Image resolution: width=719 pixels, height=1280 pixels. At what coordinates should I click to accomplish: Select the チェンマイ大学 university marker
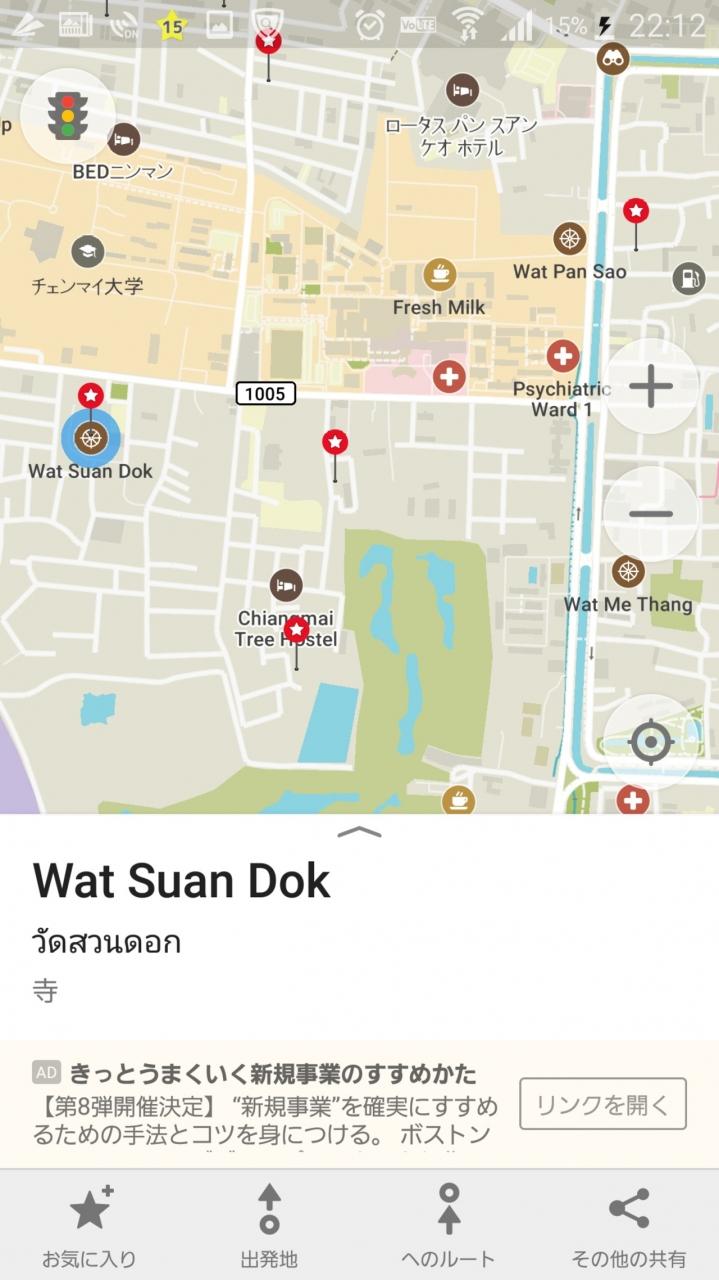click(x=87, y=252)
